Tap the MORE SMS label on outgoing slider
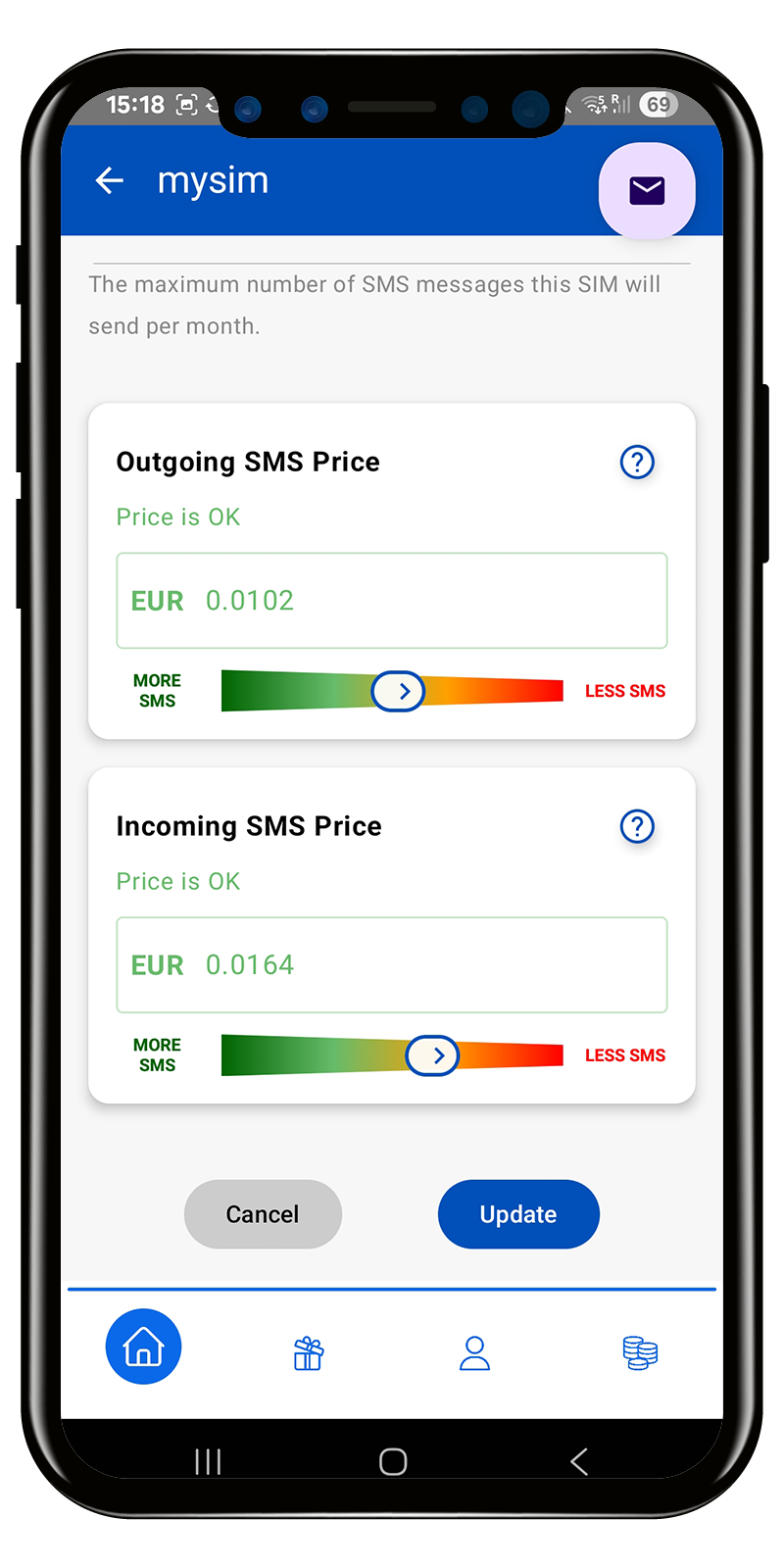Screen dimensions: 784x1568 (157, 690)
